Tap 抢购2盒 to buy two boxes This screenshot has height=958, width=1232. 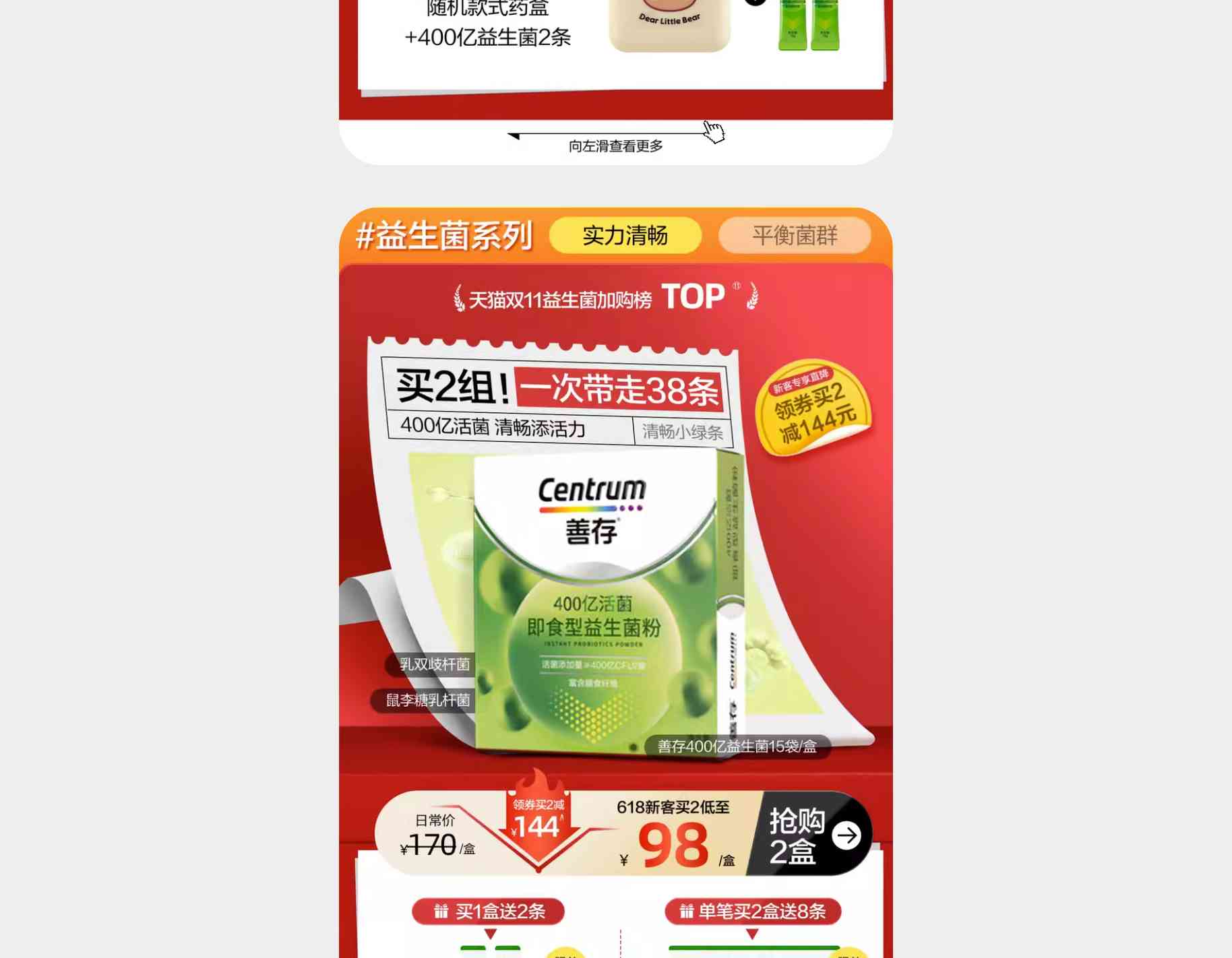pyautogui.click(x=812, y=835)
